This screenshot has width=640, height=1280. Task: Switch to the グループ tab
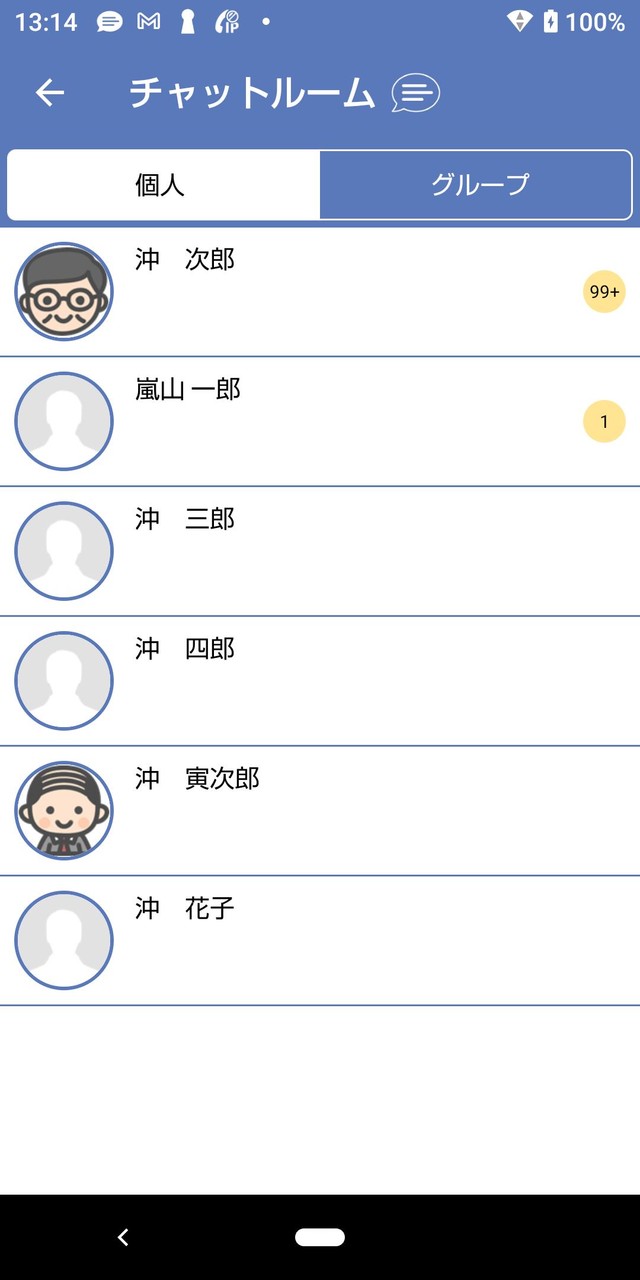[477, 185]
